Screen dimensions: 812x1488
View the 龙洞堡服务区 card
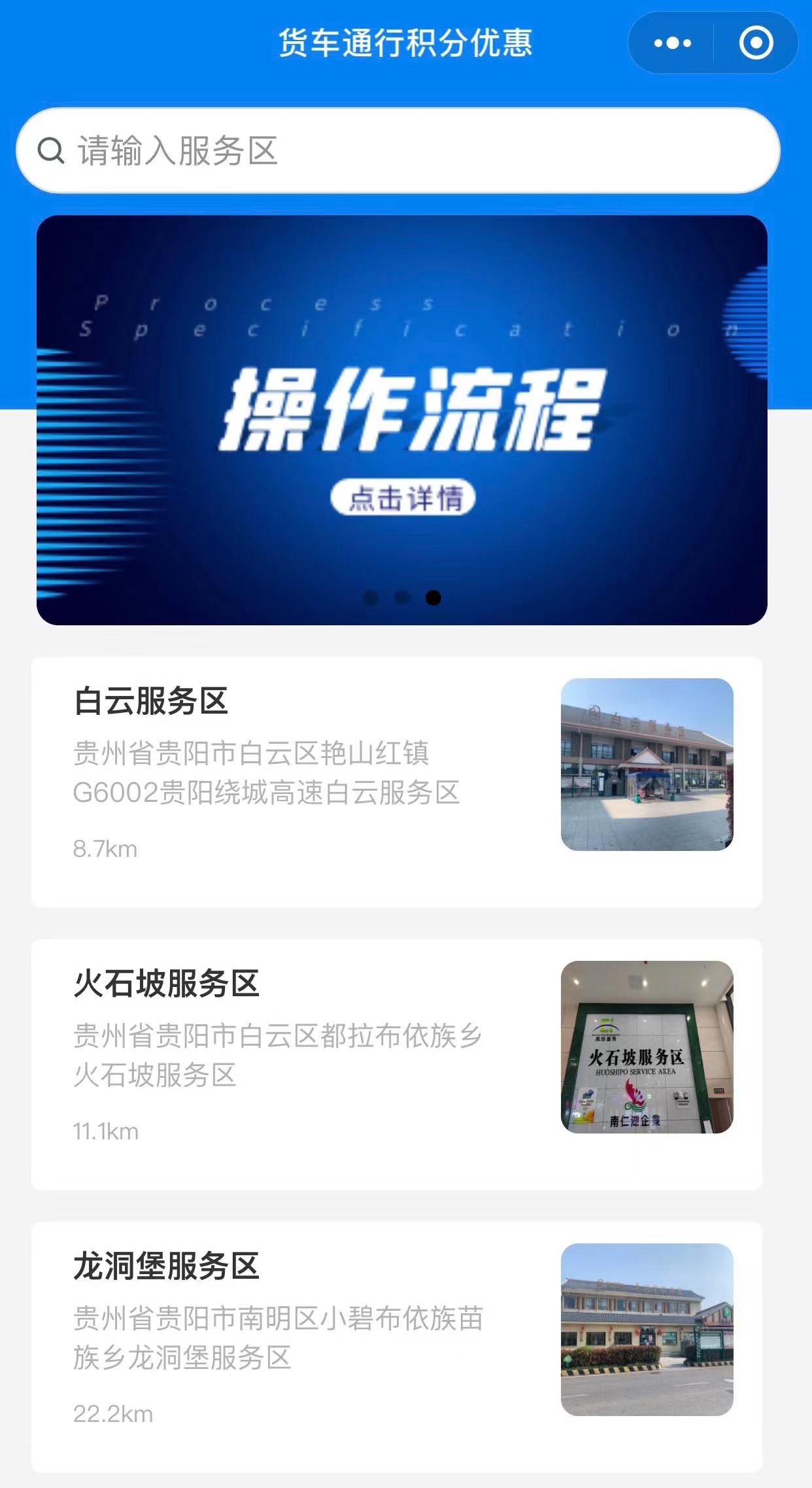point(397,1347)
